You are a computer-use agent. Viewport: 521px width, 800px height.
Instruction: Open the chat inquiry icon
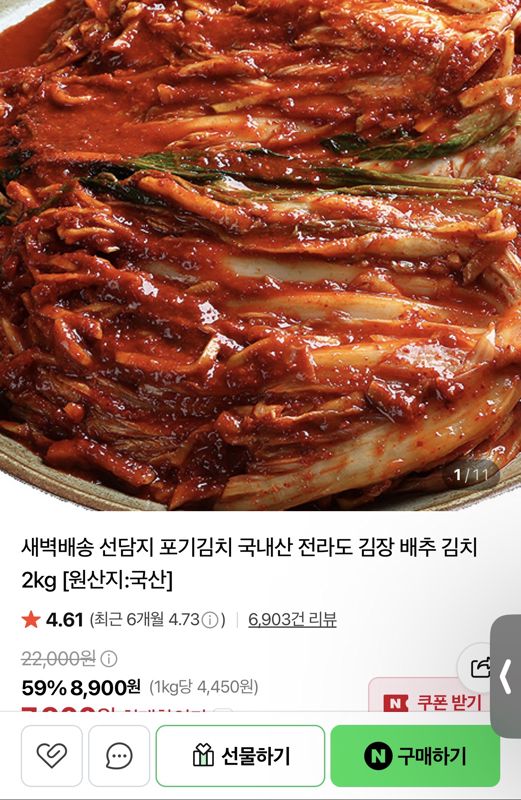[x=119, y=756]
